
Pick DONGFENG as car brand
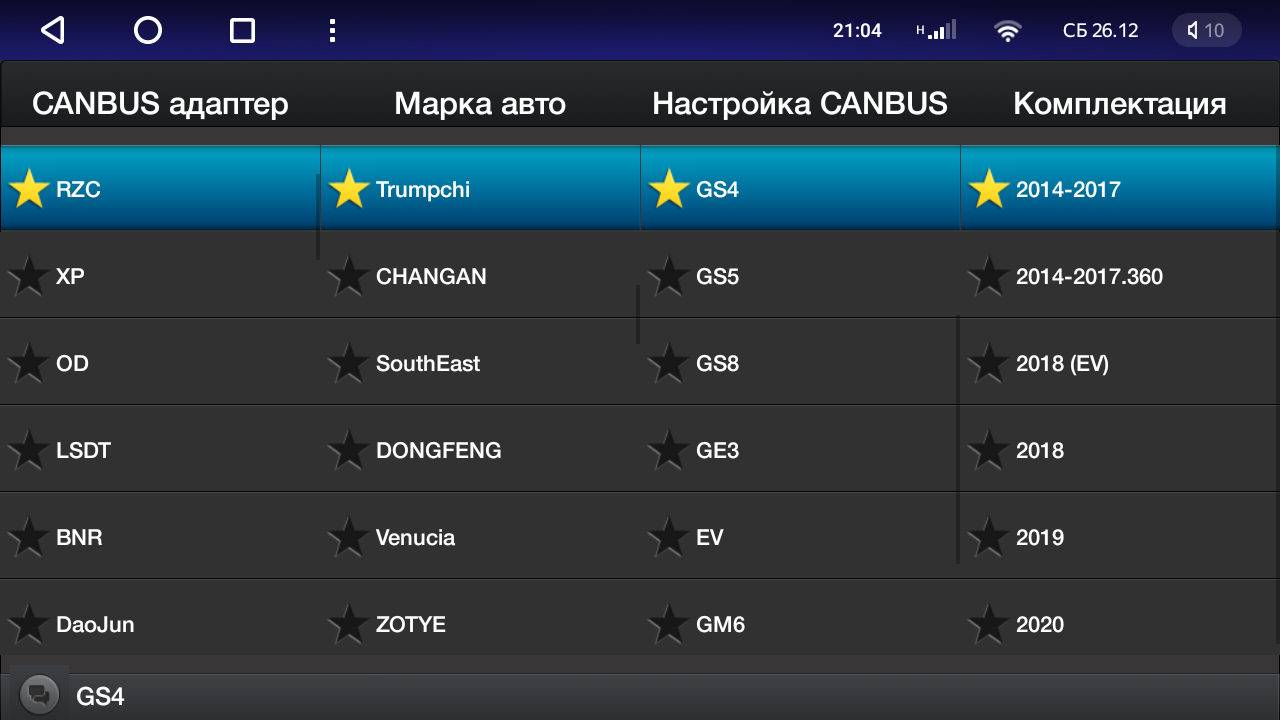pyautogui.click(x=480, y=450)
